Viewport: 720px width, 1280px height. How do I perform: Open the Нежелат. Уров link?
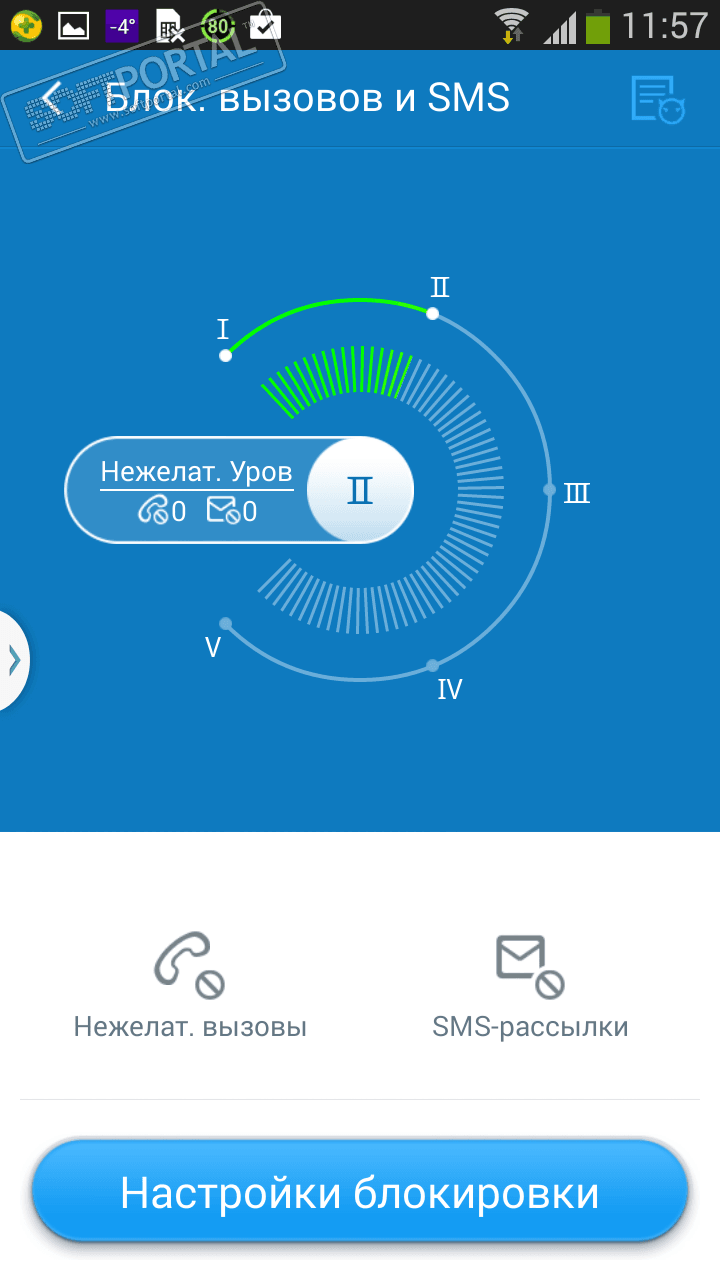[197, 472]
